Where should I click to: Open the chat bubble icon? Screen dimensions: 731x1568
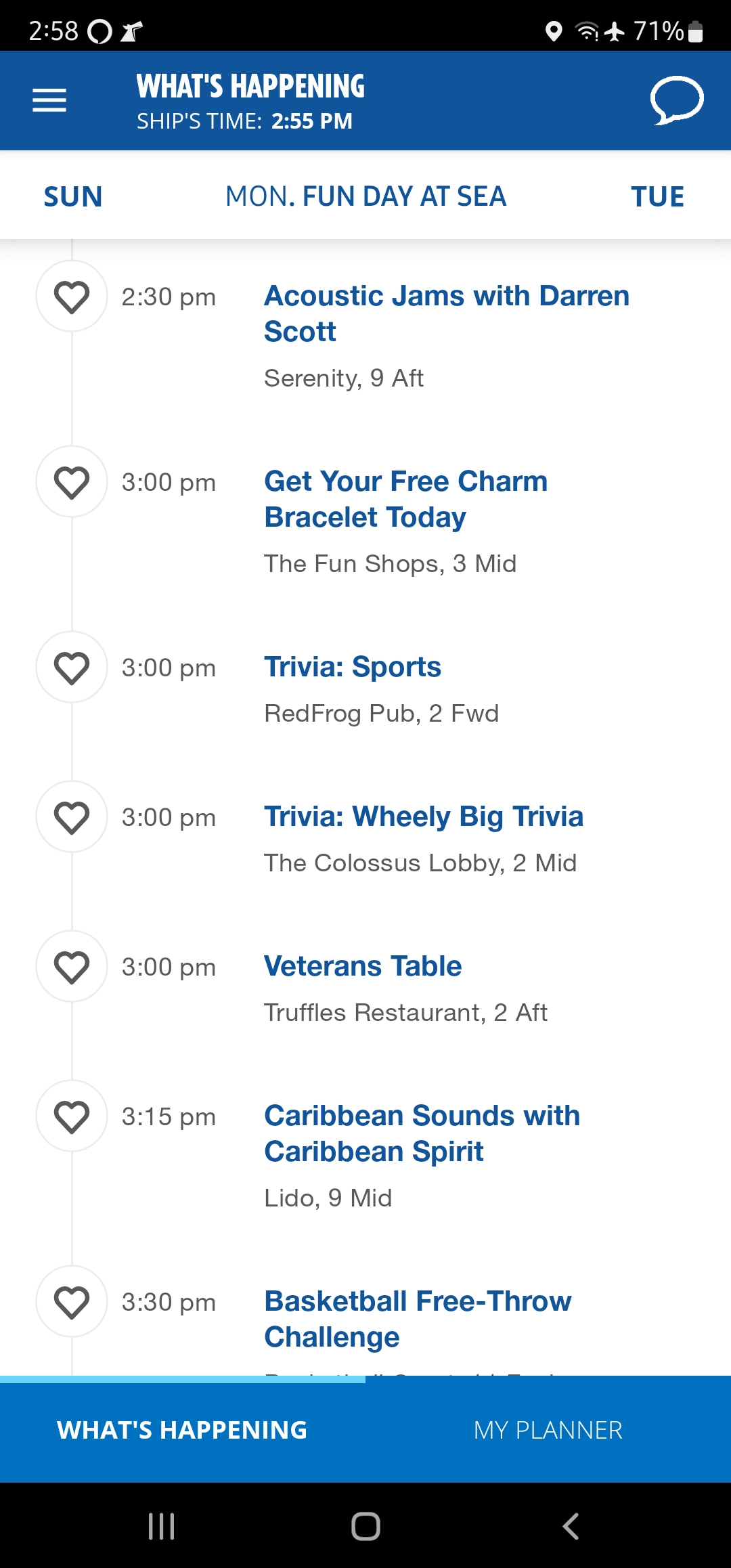point(677,100)
